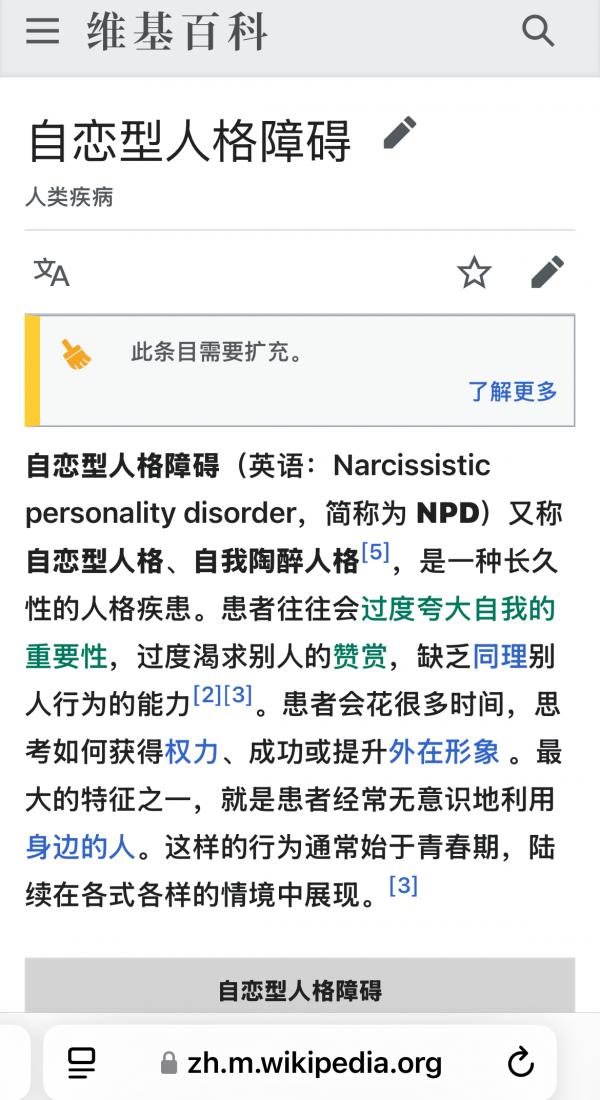The height and width of the screenshot is (1100, 600).
Task: Open the language selection icon
Action: pos(52,272)
